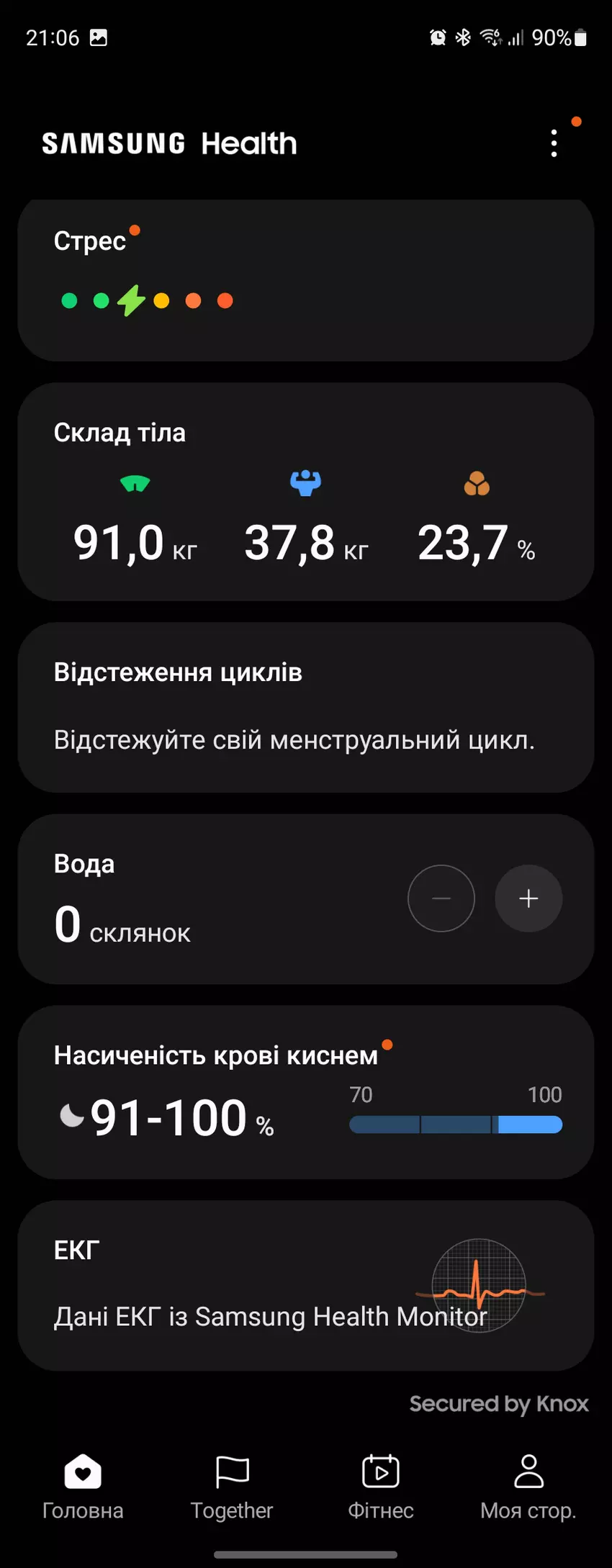This screenshot has height=1568, width=612.
Task: Select the Фітнес play icon in navigation
Action: point(379,1469)
